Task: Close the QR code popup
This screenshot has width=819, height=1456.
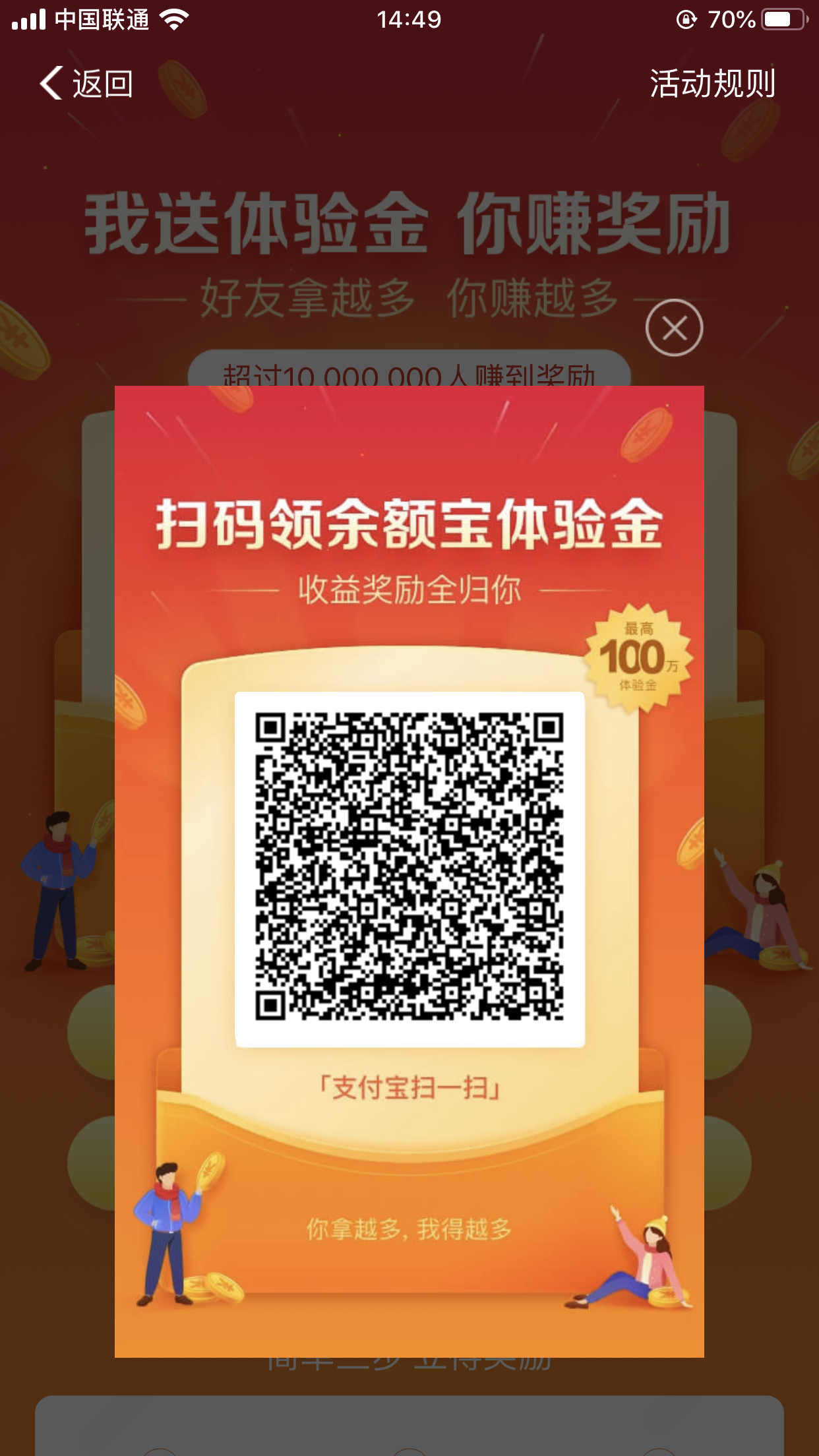Action: (x=674, y=328)
